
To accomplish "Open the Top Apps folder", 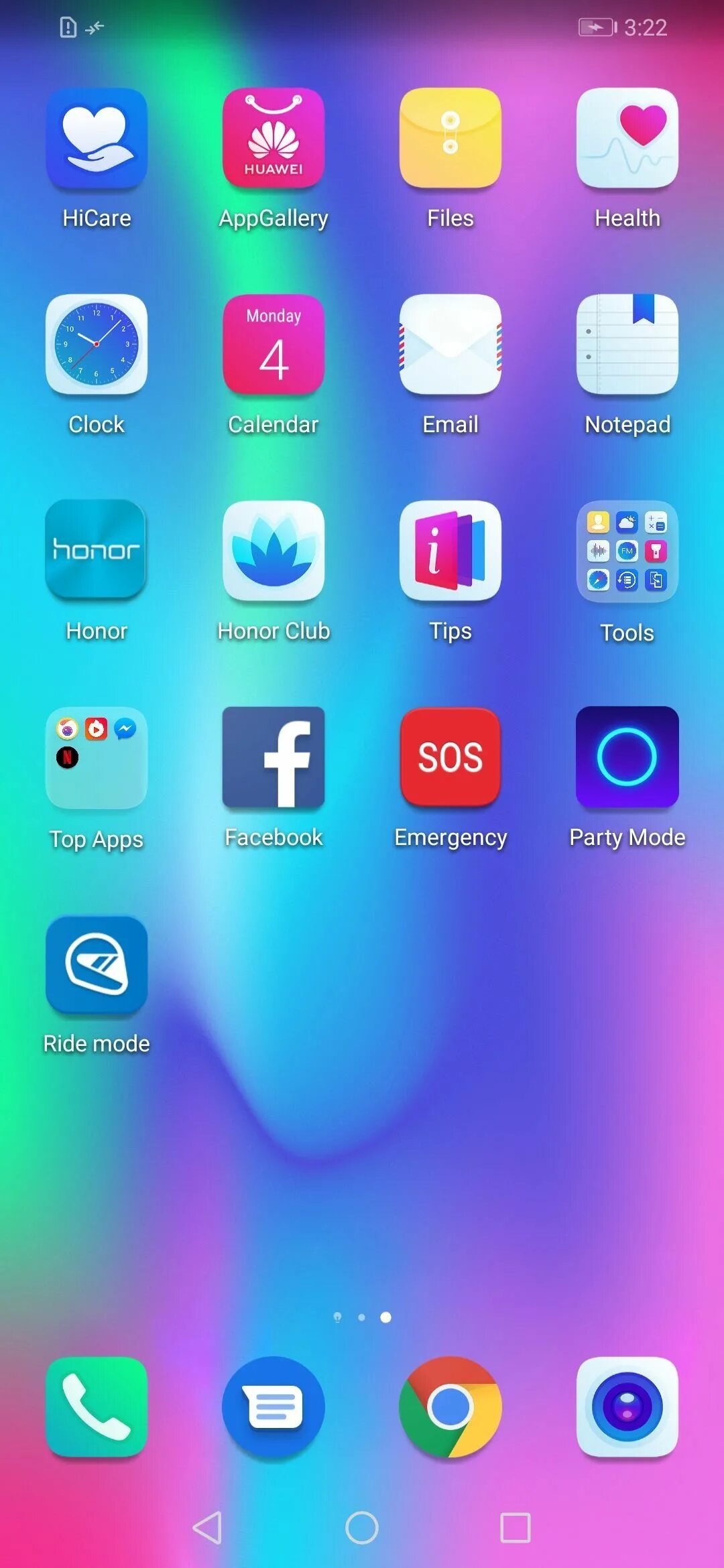I will point(97,757).
